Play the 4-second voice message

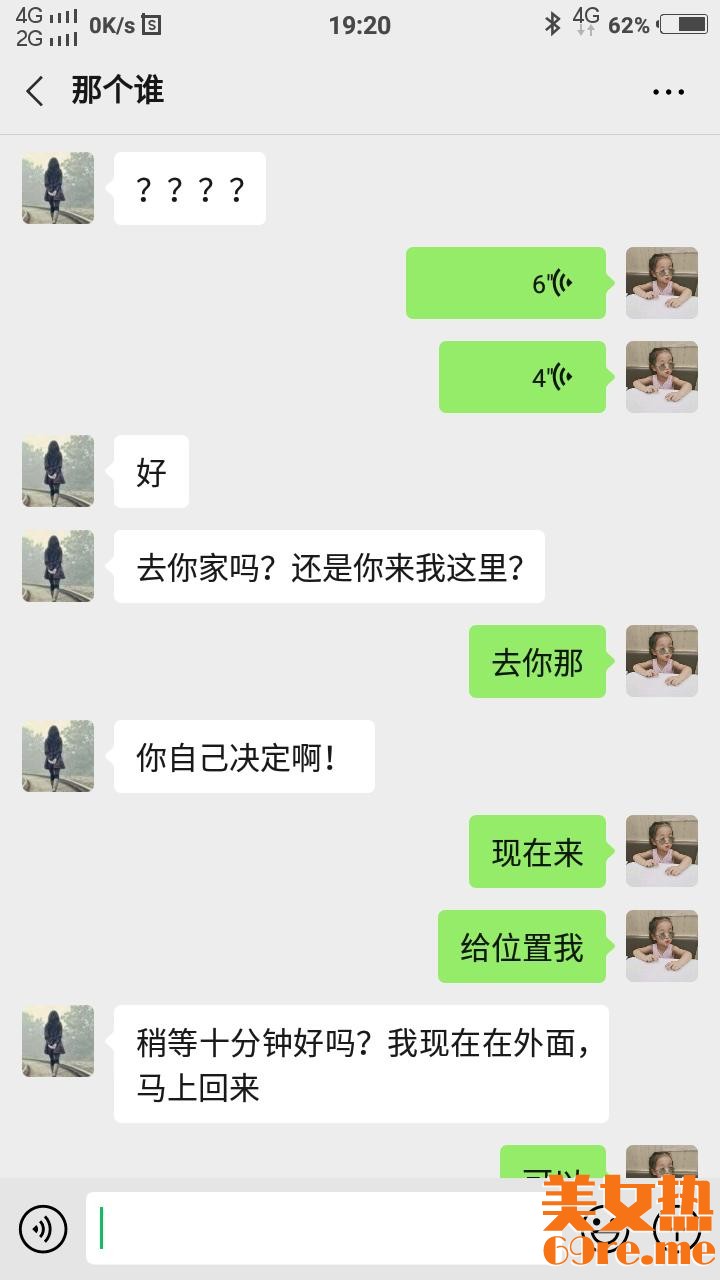tap(522, 377)
